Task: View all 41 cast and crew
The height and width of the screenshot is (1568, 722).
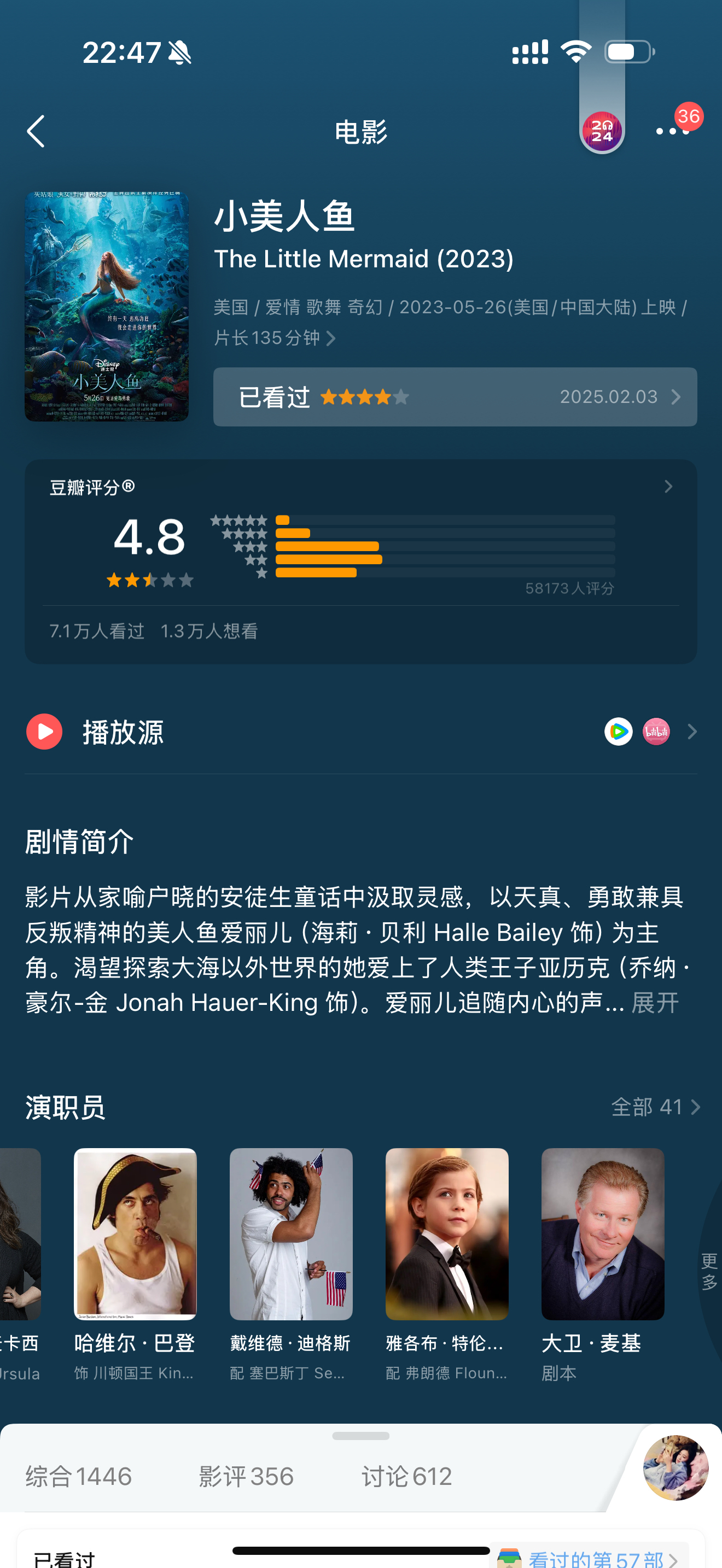Action: tap(655, 1107)
